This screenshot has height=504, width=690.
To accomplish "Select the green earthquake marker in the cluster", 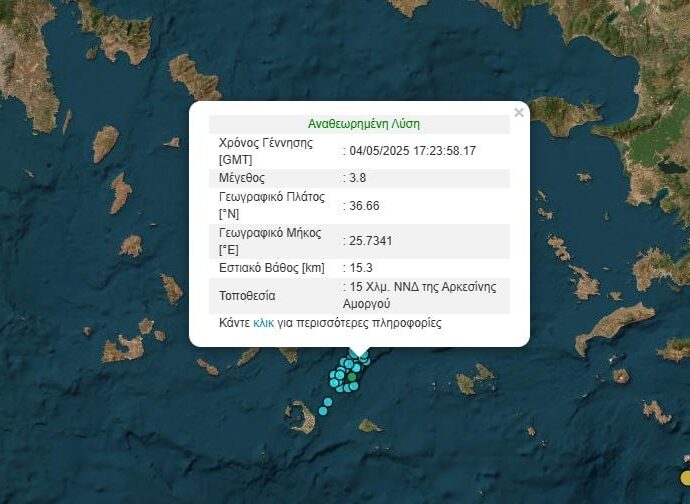I will (x=352, y=377).
